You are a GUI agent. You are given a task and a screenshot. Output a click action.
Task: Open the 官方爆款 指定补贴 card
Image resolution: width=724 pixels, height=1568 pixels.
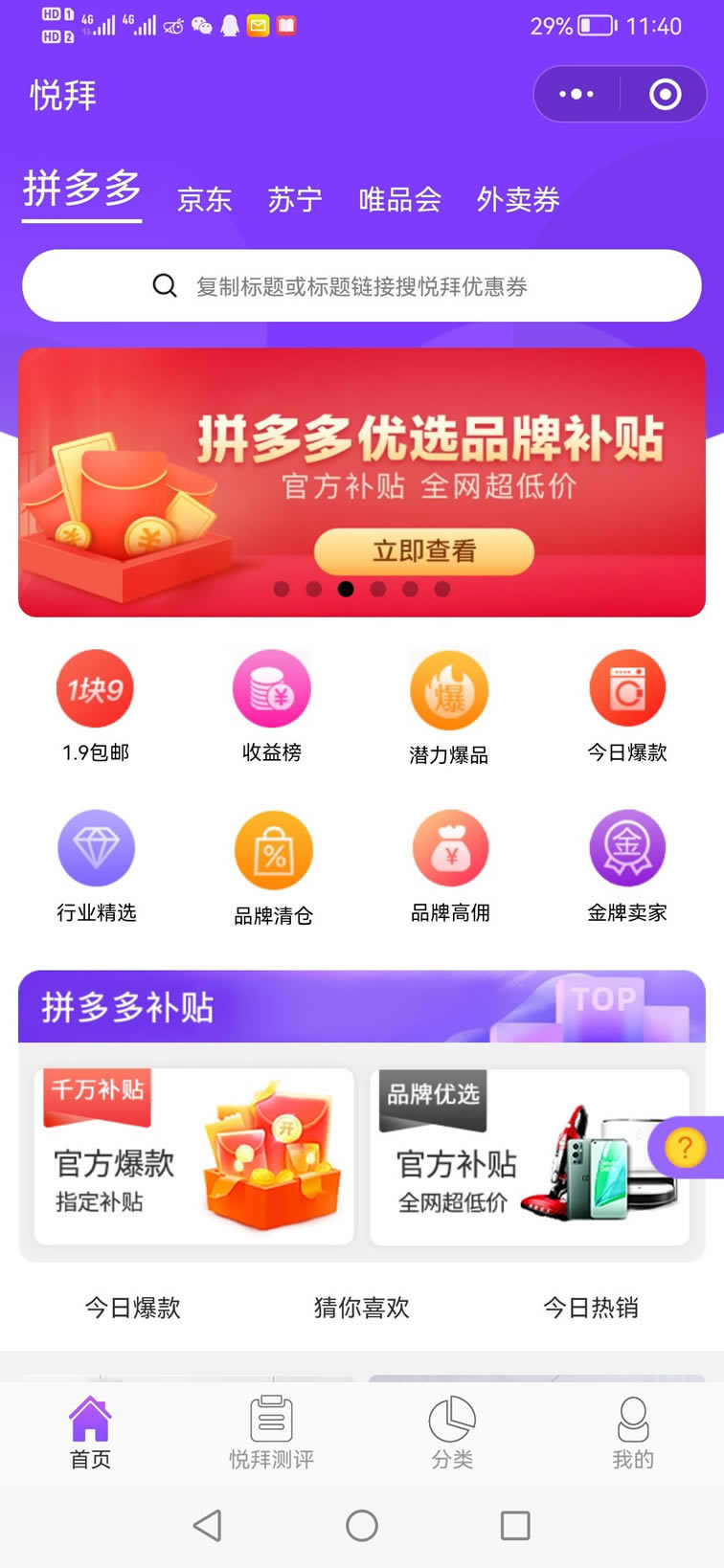[x=194, y=1157]
